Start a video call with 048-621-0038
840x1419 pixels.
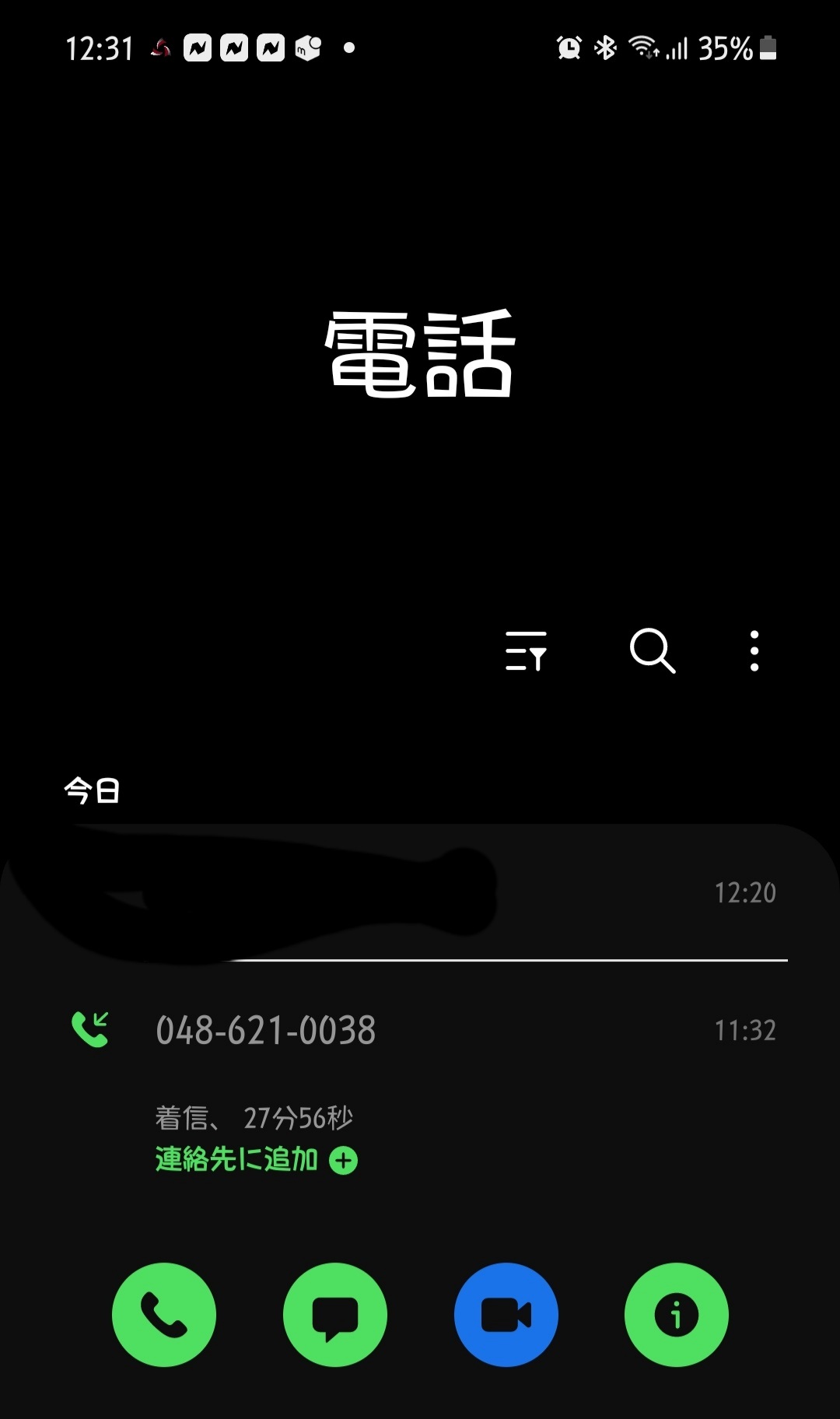point(506,1315)
